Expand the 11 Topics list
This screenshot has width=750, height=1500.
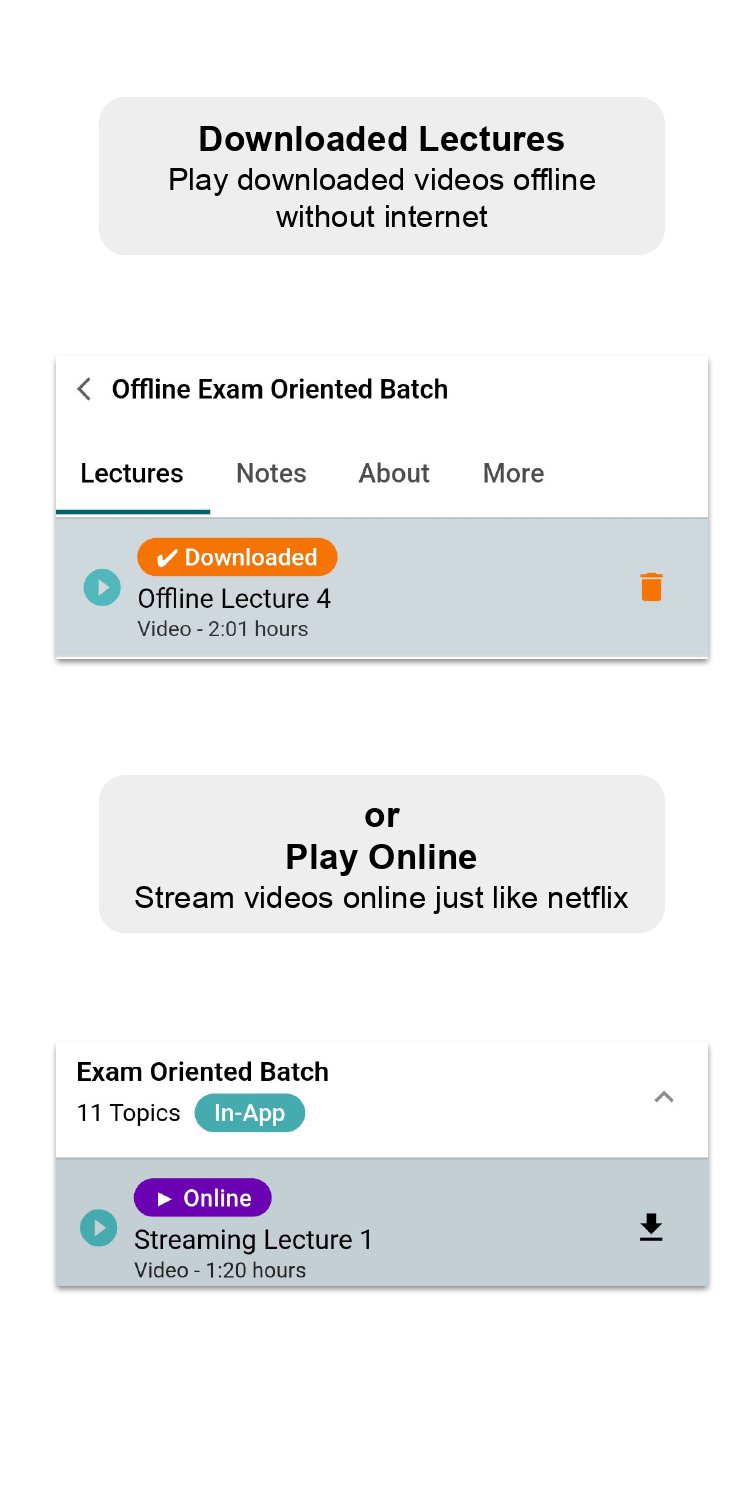click(x=128, y=1113)
